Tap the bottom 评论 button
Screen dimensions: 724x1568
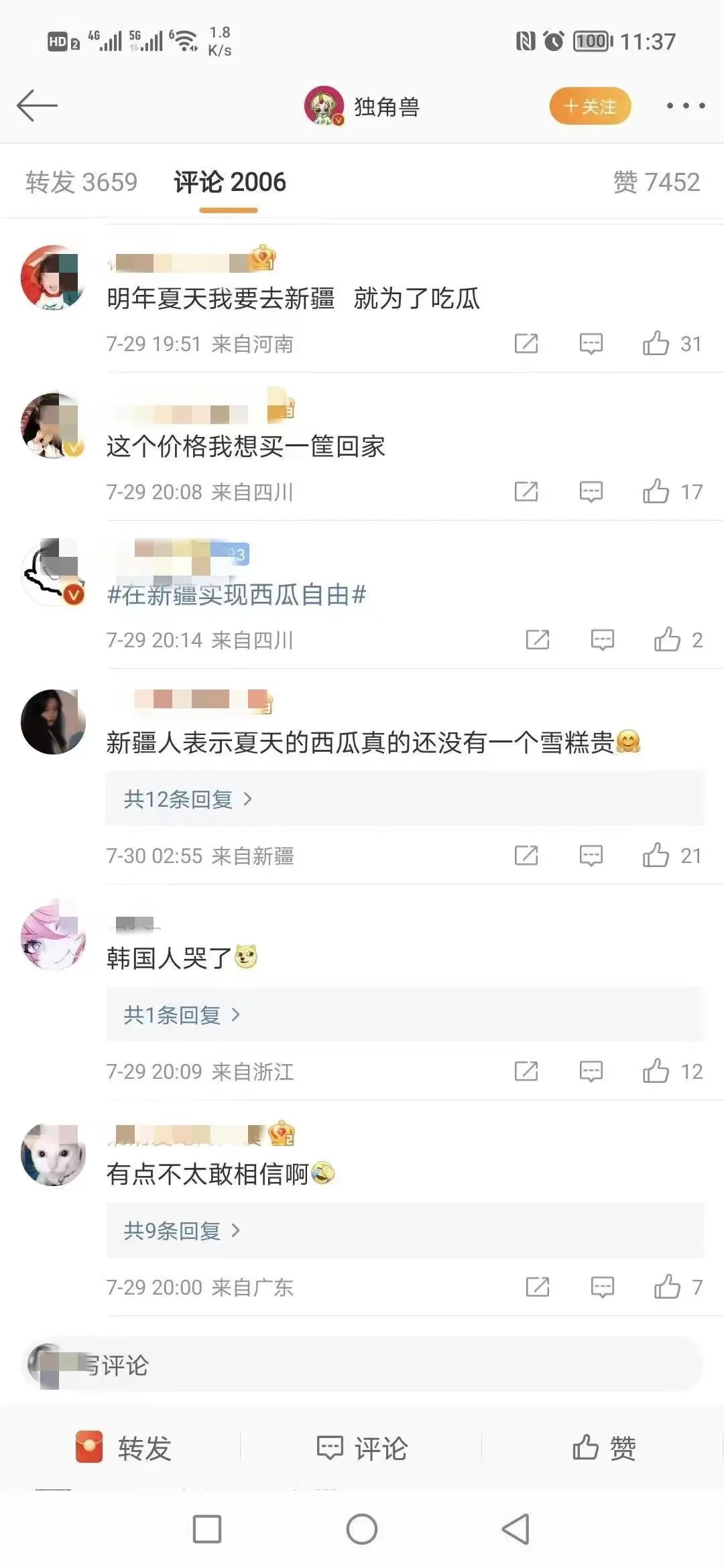[362, 1448]
